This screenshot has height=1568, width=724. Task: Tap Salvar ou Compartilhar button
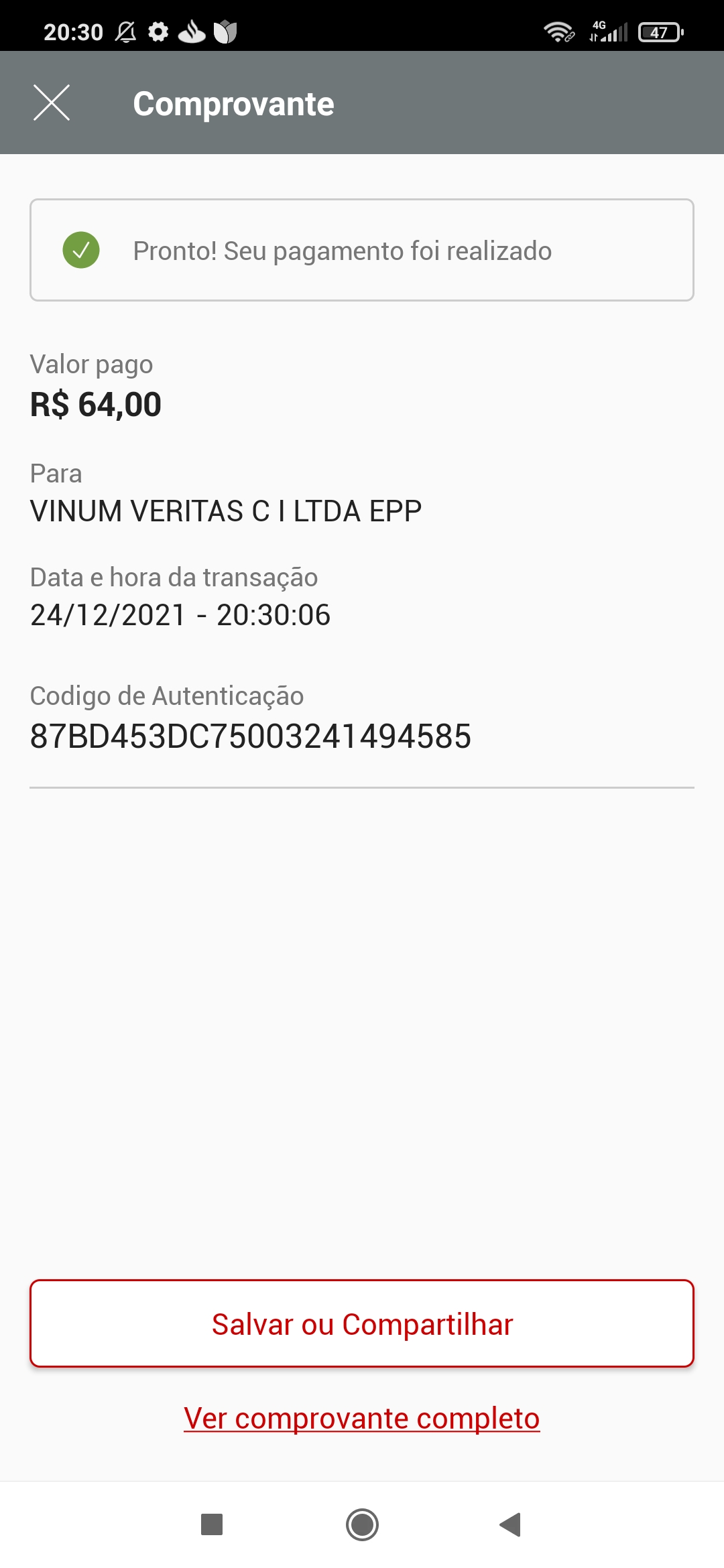362,1324
